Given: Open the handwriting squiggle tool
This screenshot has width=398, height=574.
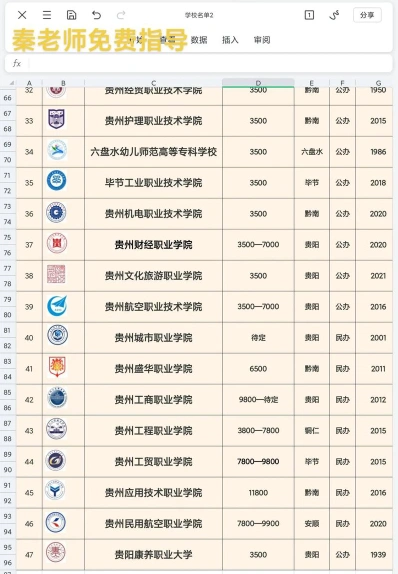Looking at the screenshot, I should click(334, 15).
